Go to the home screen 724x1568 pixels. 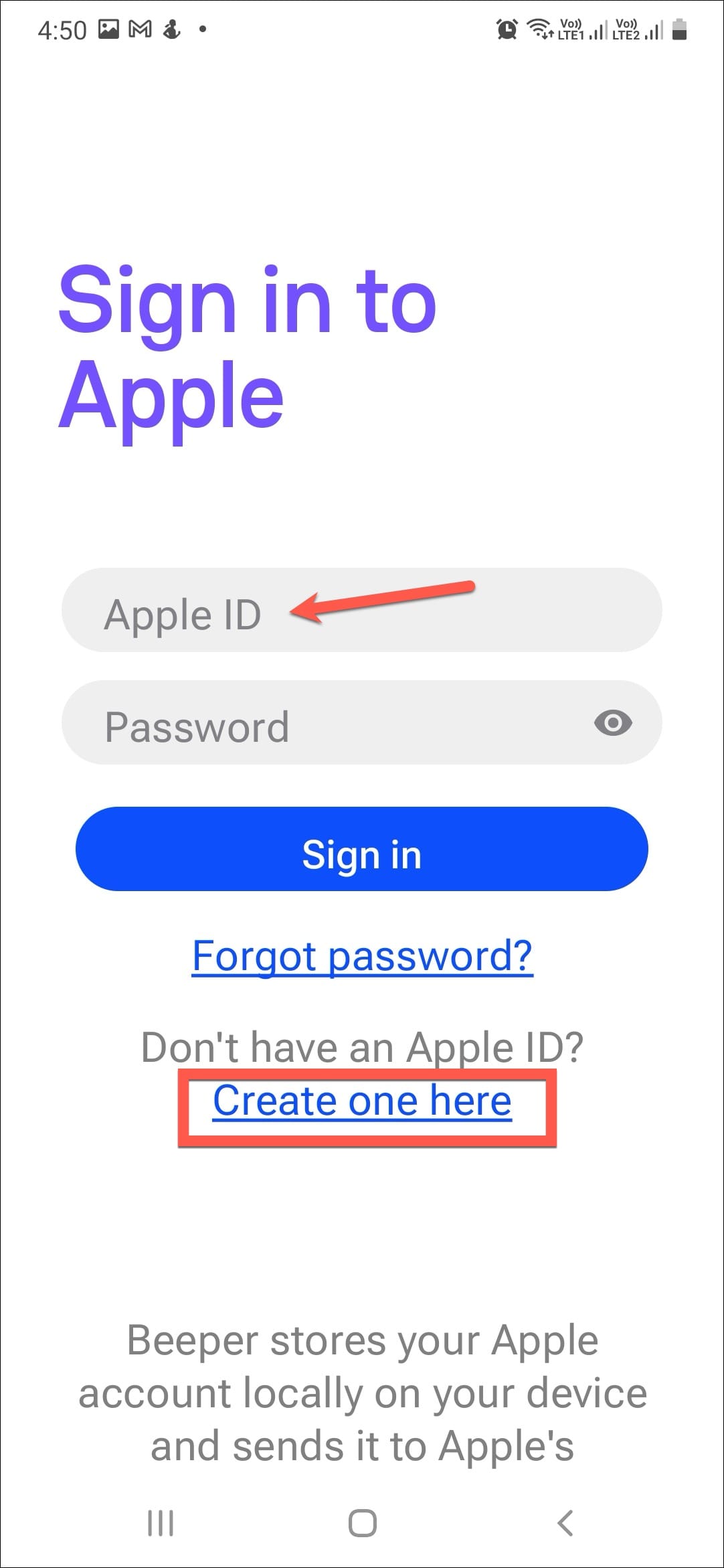tap(362, 1523)
